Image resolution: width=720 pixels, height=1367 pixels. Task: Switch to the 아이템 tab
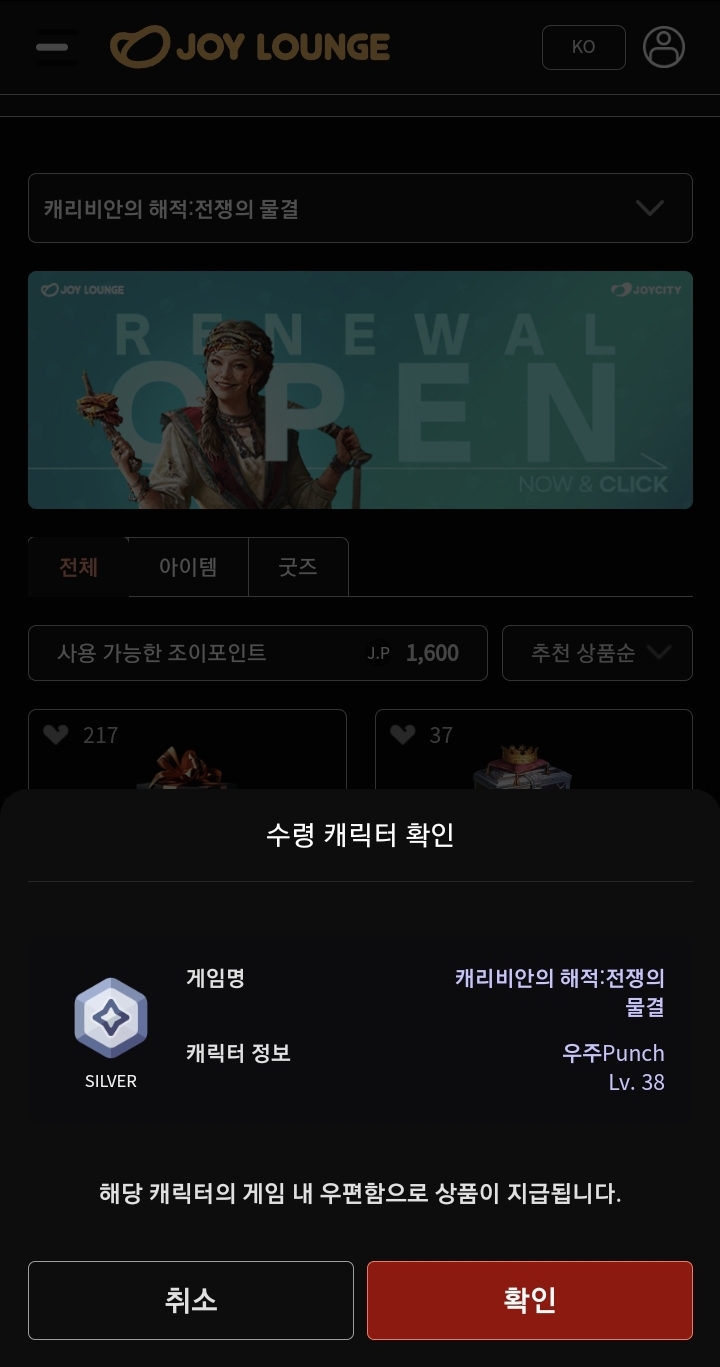[x=188, y=567]
